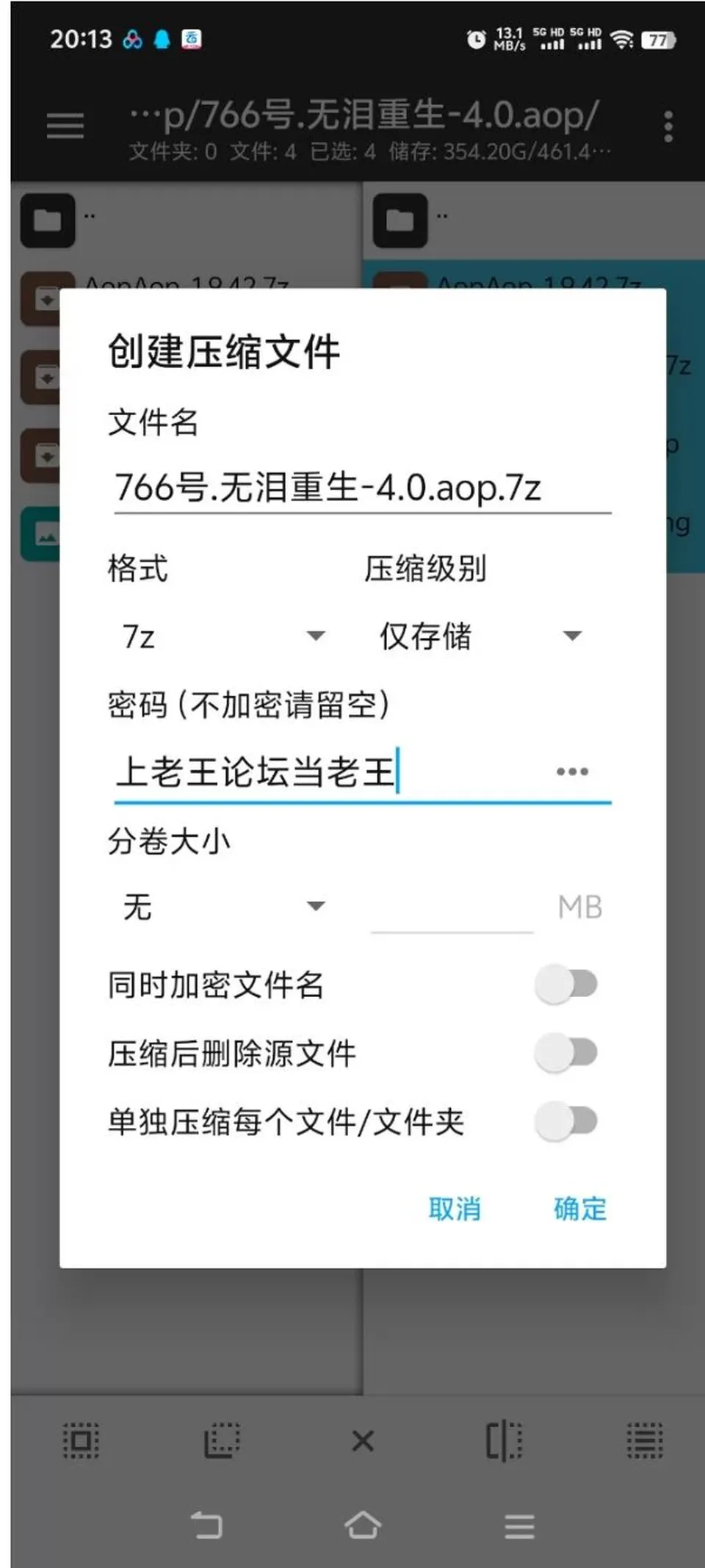Viewport: 705px width, 1568px height.
Task: Open the volume size dropdown showing 无
Action: pos(223,907)
